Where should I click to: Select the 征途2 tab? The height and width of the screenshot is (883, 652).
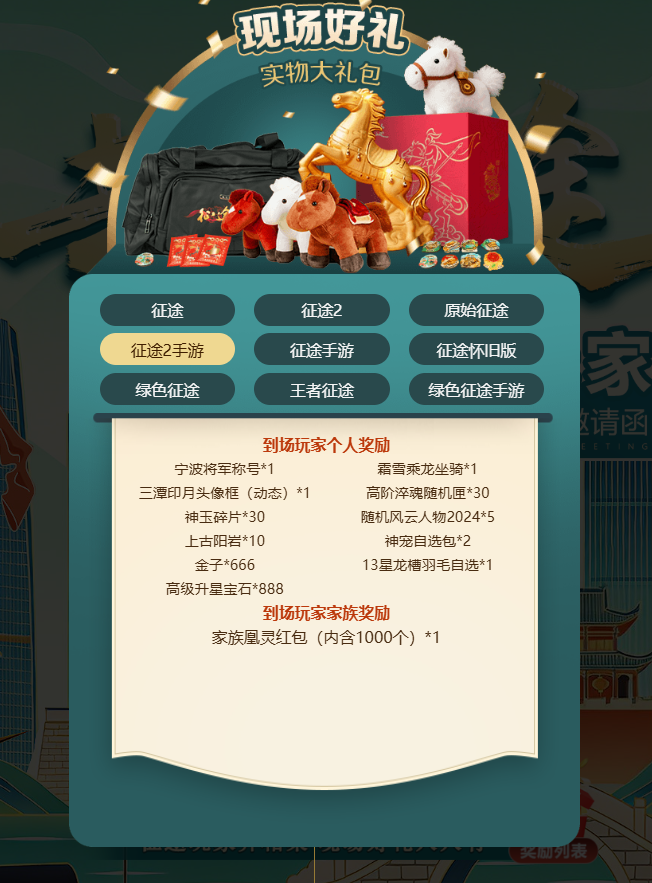[x=321, y=310]
